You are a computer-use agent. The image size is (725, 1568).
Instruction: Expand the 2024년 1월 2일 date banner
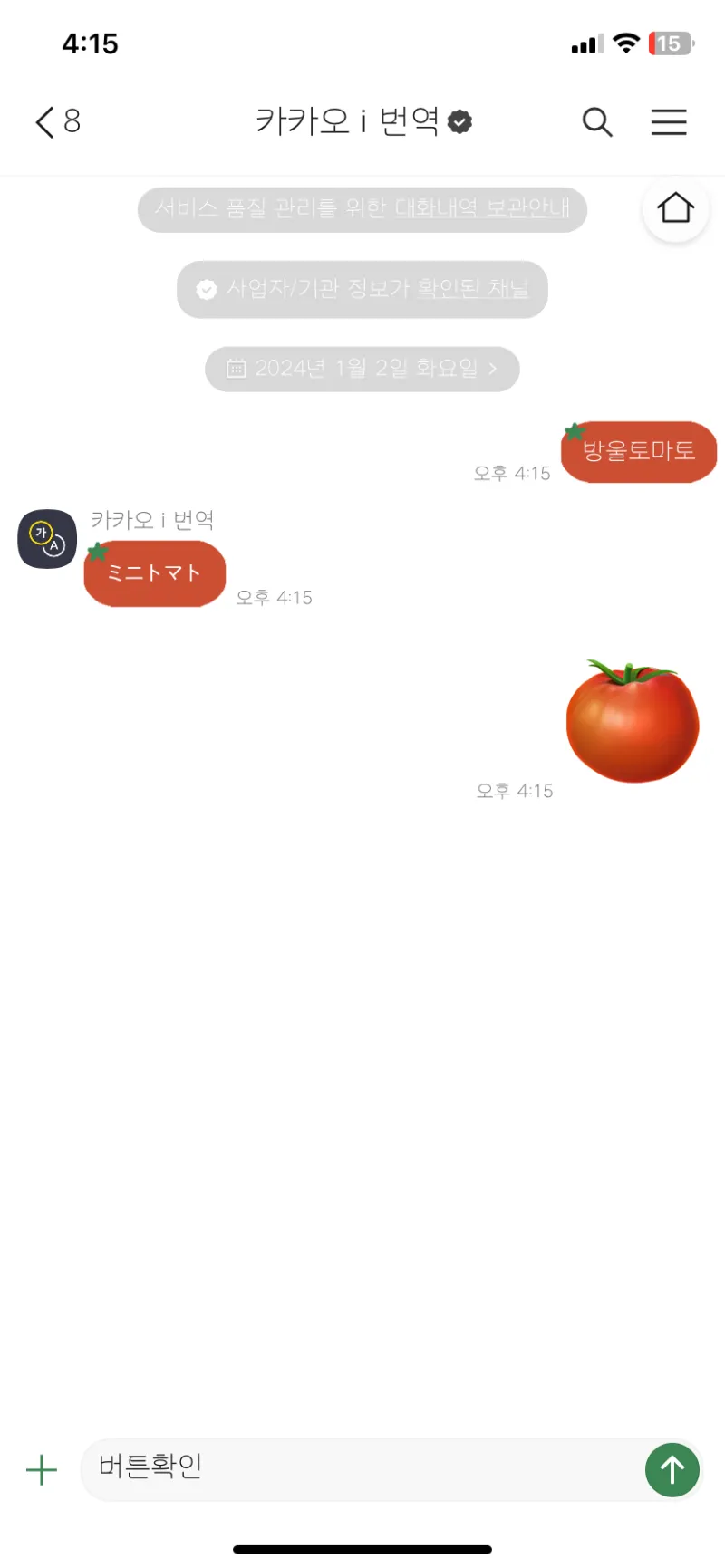tap(362, 369)
